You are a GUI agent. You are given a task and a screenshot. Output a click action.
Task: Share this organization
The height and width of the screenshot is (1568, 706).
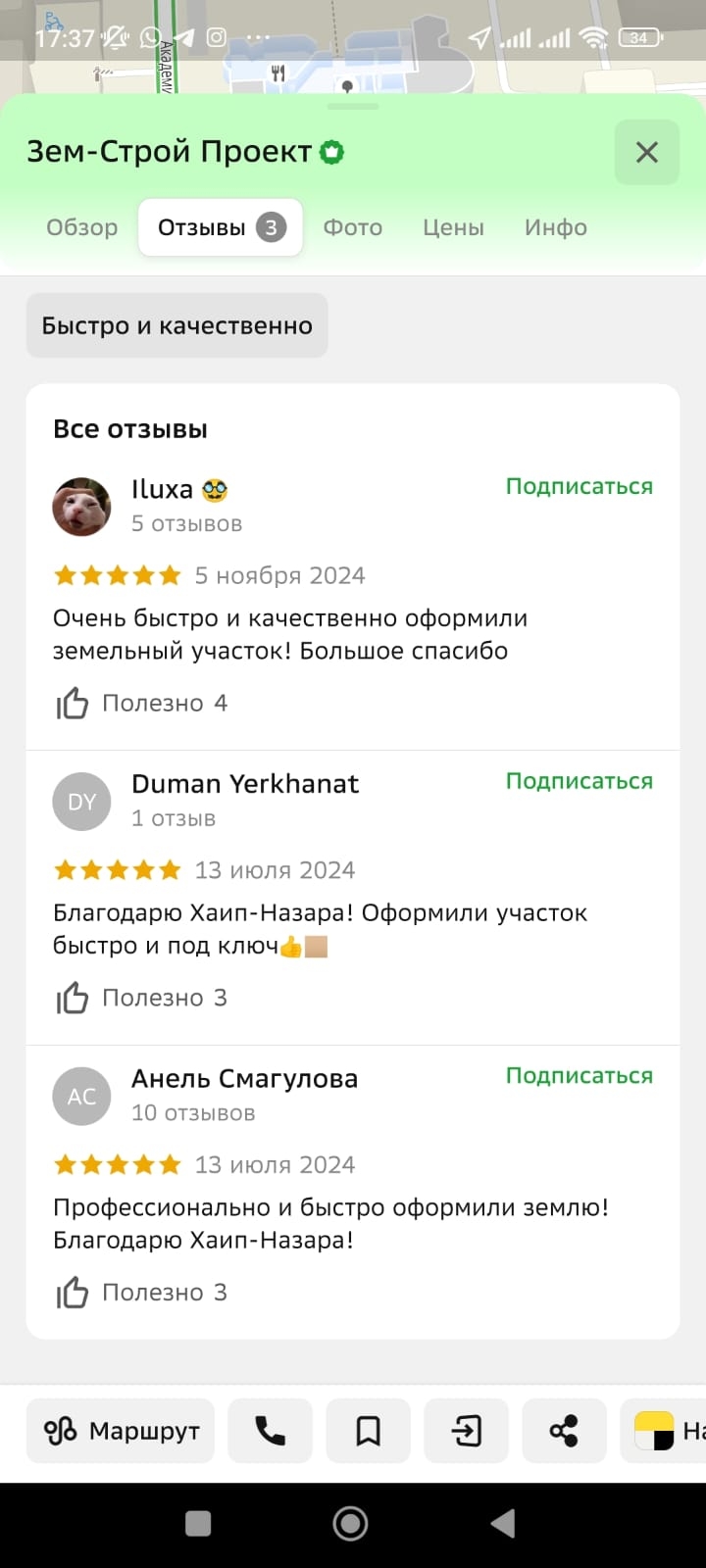(x=564, y=1431)
